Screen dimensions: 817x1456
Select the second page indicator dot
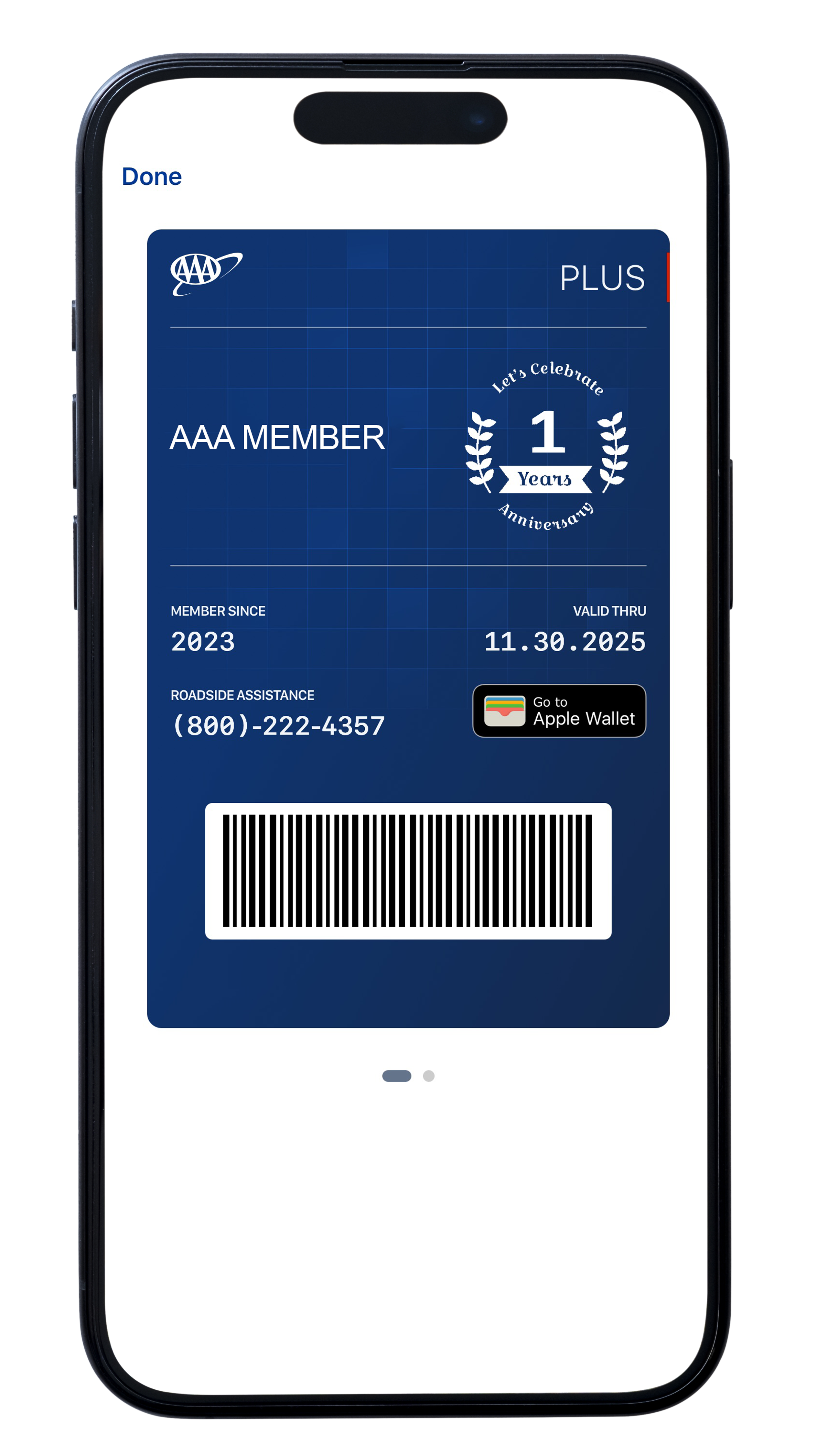tap(429, 1076)
